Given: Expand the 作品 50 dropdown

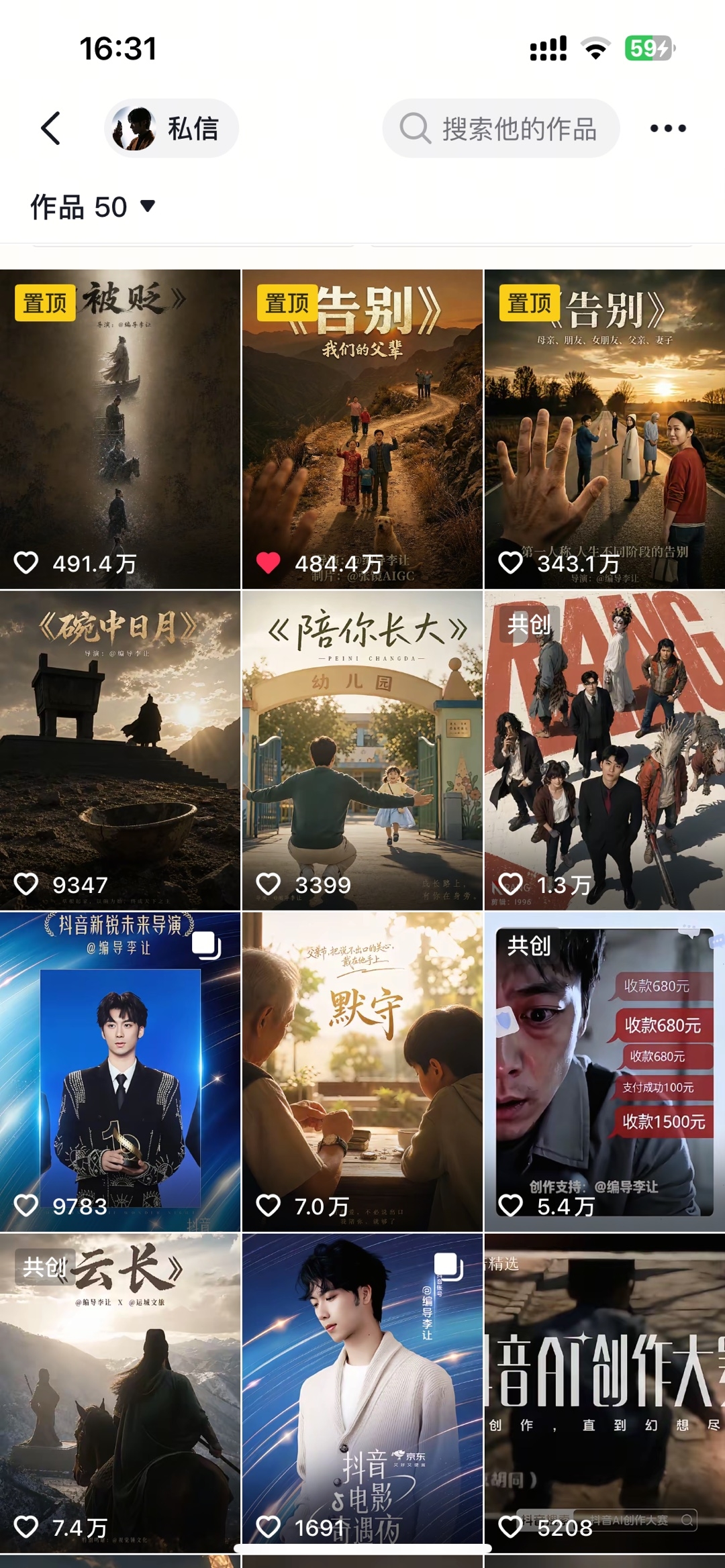Looking at the screenshot, I should (x=93, y=207).
